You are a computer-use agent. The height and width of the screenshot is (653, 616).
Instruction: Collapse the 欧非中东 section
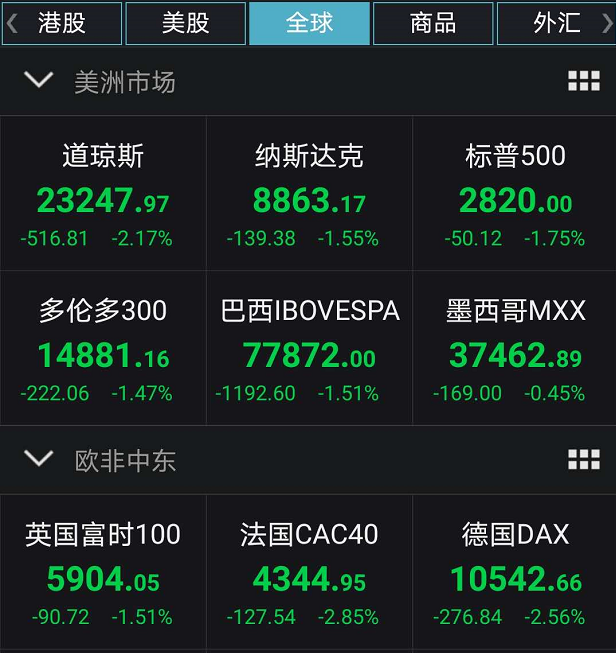point(38,459)
